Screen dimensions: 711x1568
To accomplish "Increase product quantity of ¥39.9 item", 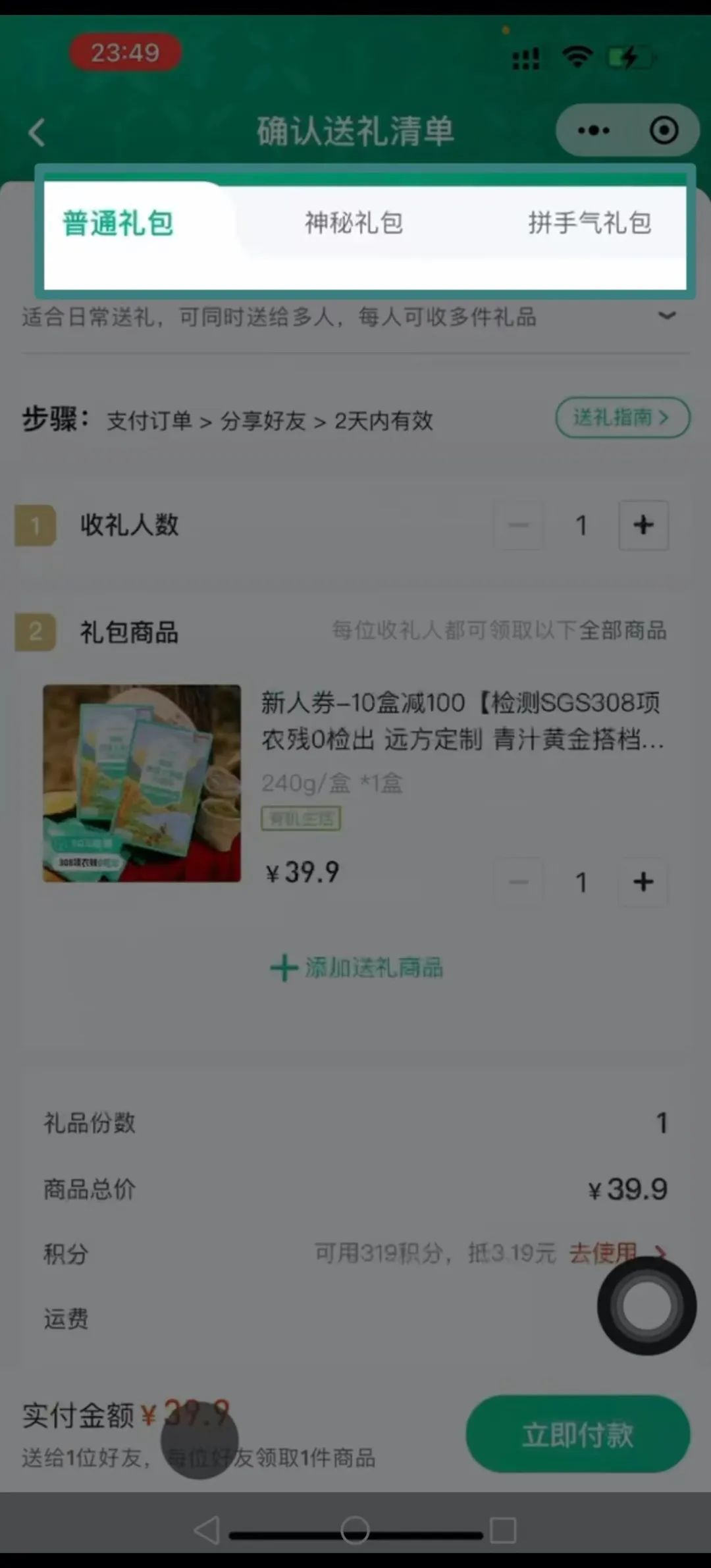I will point(643,882).
